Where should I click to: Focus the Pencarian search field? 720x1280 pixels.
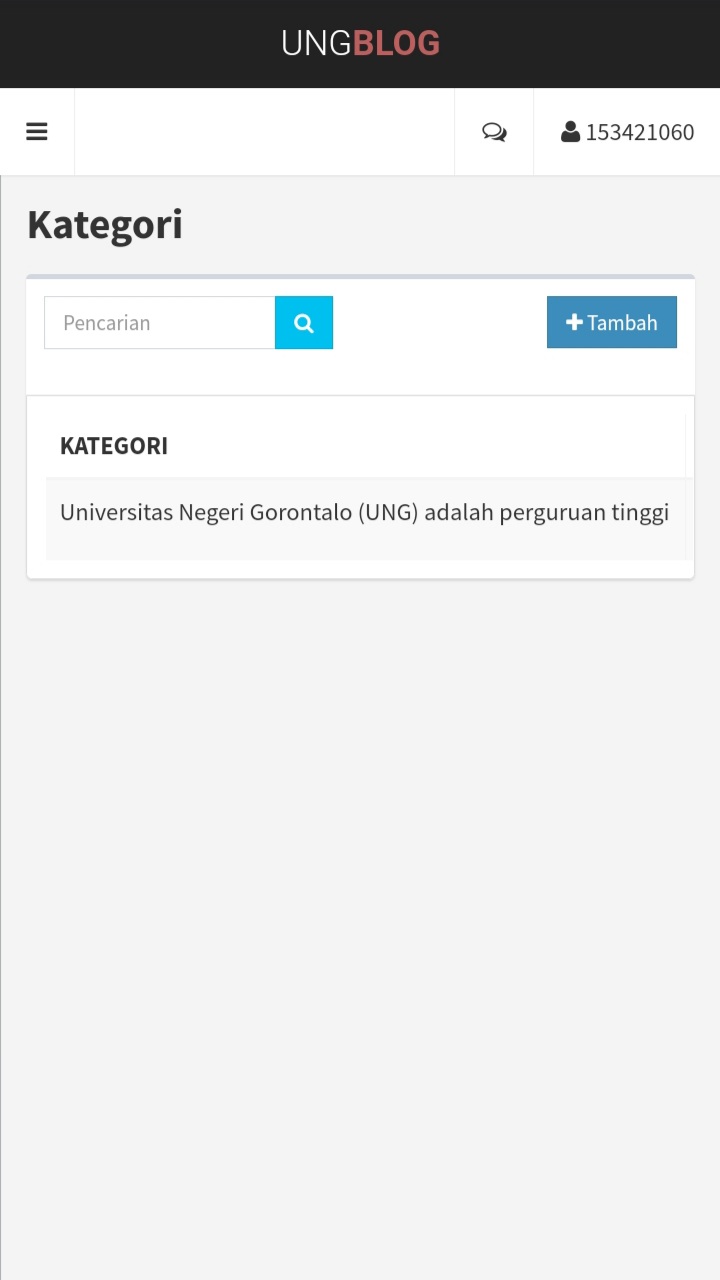[x=160, y=323]
